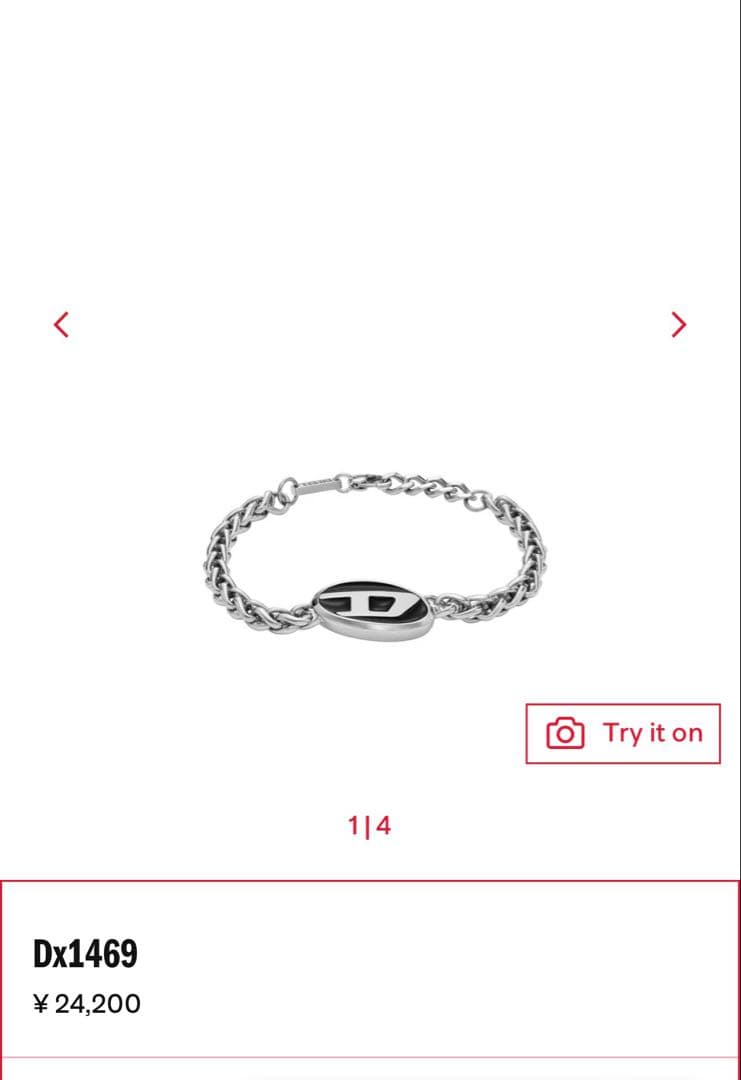Tap the camera symbol for virtual try-on
741x1080 pixels.
pos(565,731)
